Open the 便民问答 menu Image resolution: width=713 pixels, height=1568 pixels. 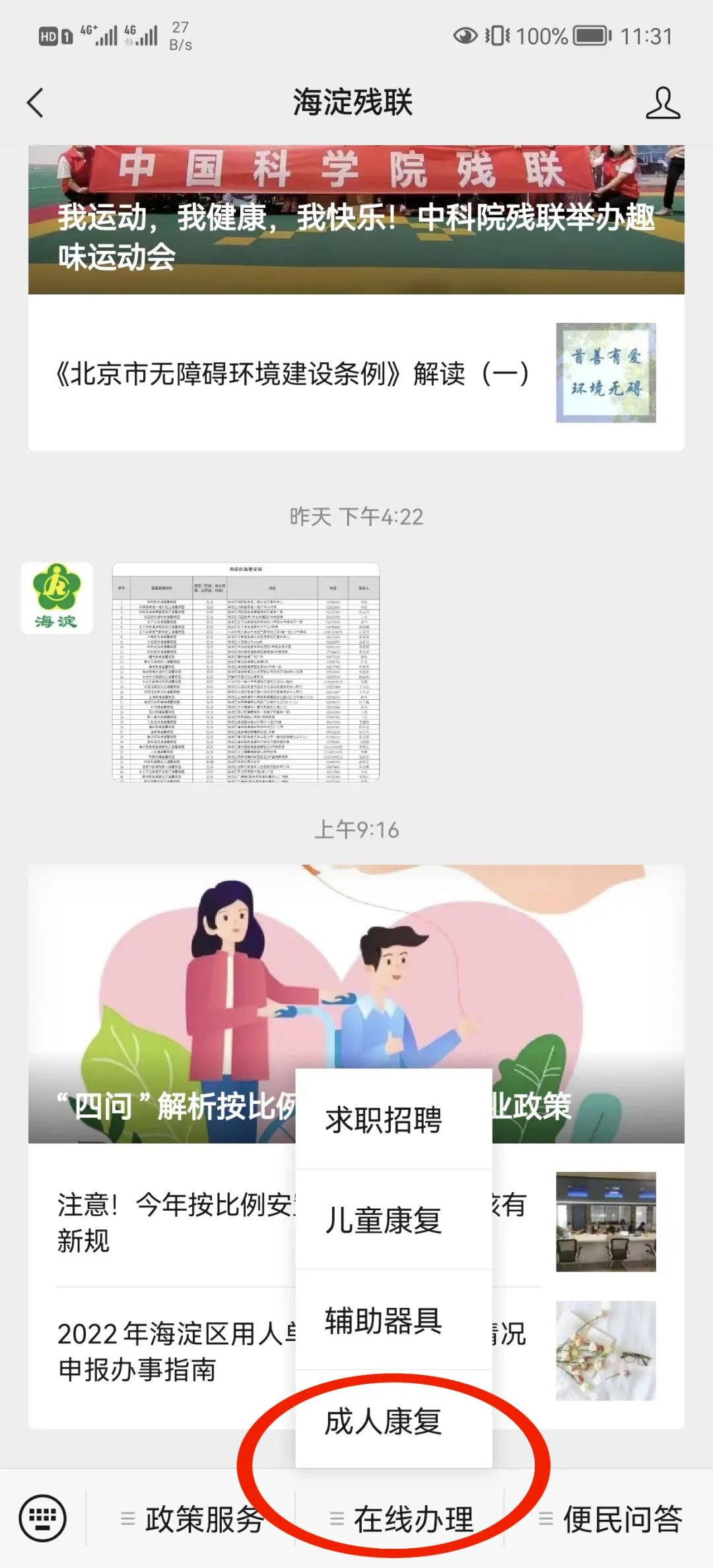click(x=609, y=1519)
